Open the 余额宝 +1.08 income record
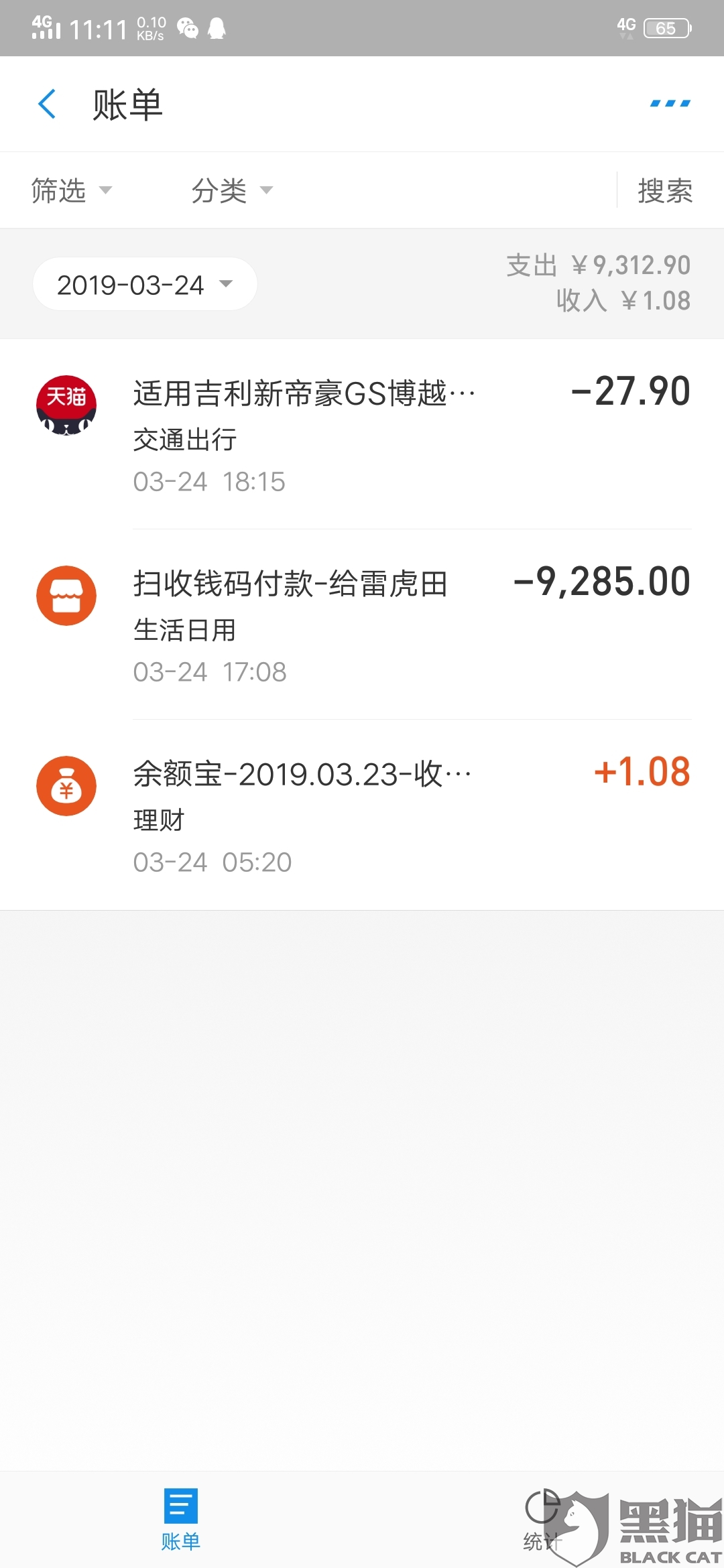This screenshot has height=1568, width=724. (362, 815)
